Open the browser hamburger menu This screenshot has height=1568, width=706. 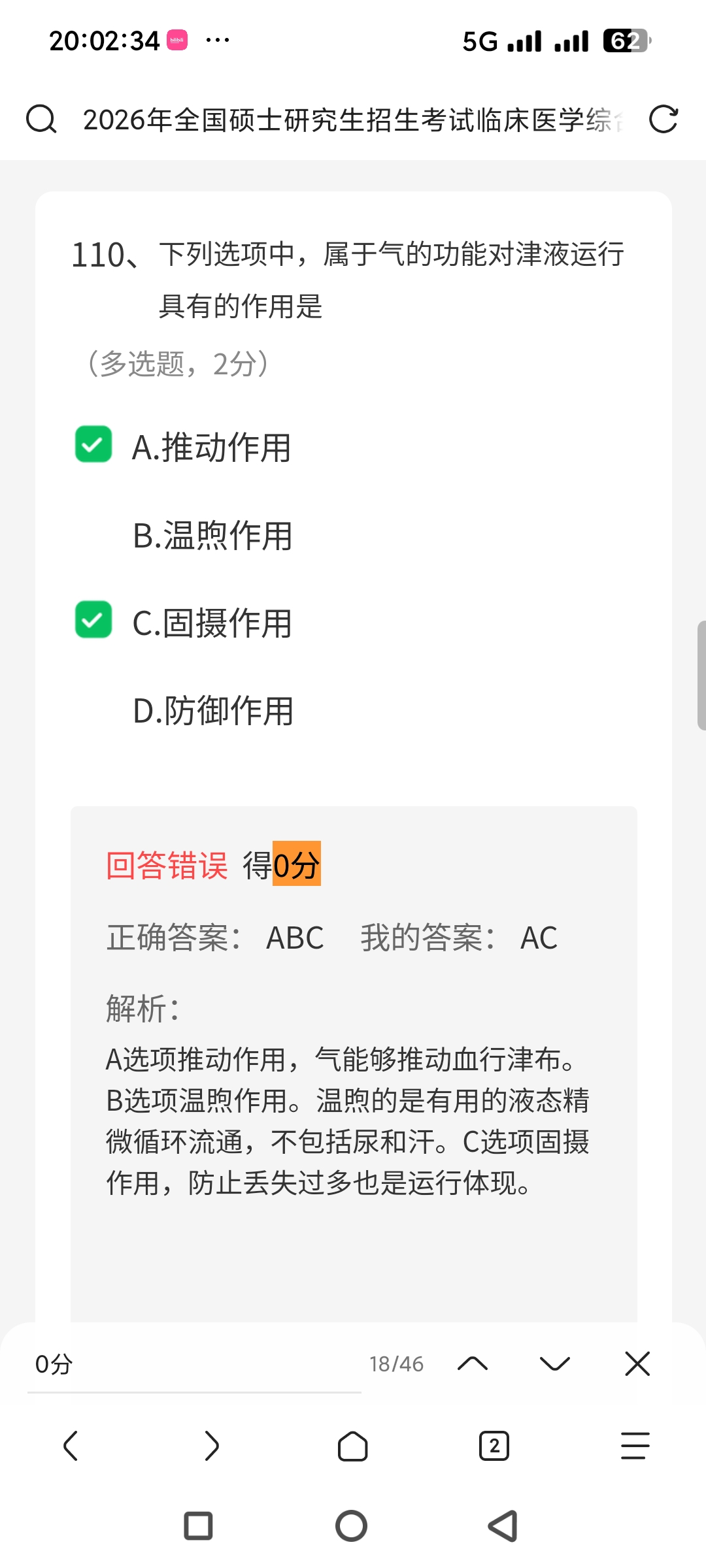pyautogui.click(x=635, y=1445)
